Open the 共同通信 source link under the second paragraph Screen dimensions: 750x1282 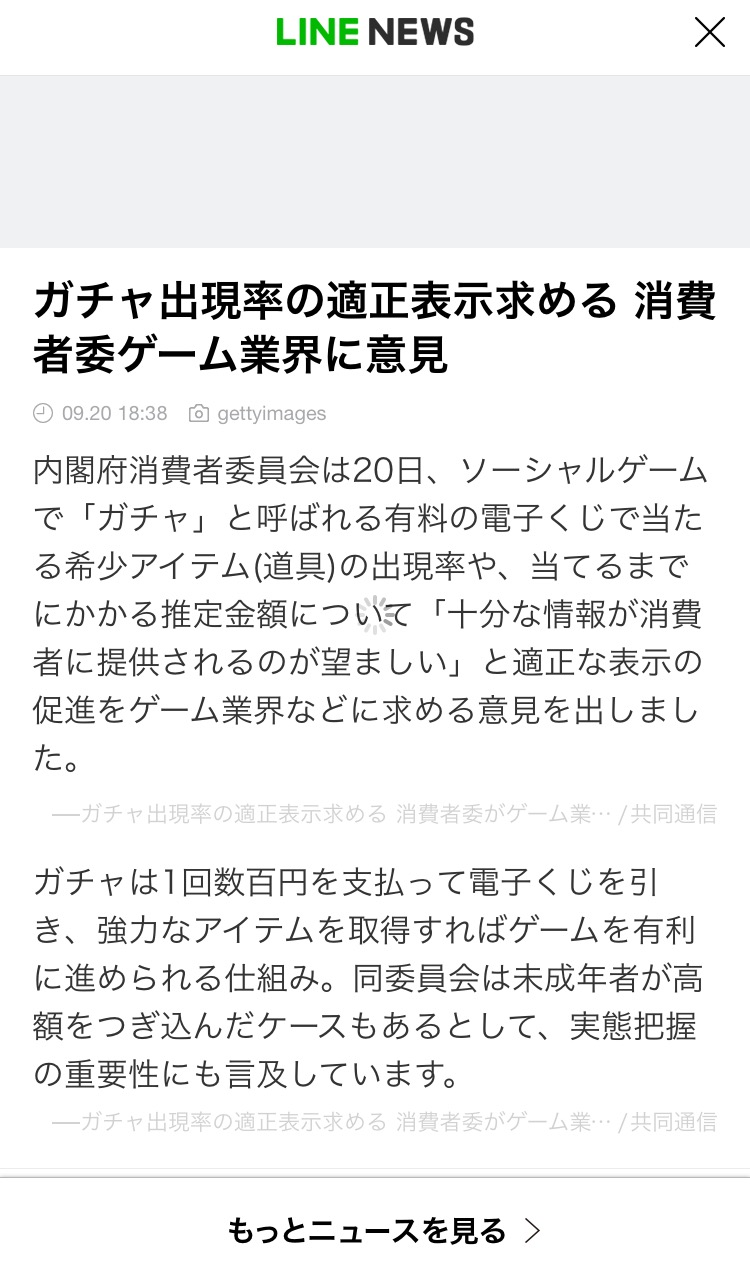pyautogui.click(x=384, y=1122)
